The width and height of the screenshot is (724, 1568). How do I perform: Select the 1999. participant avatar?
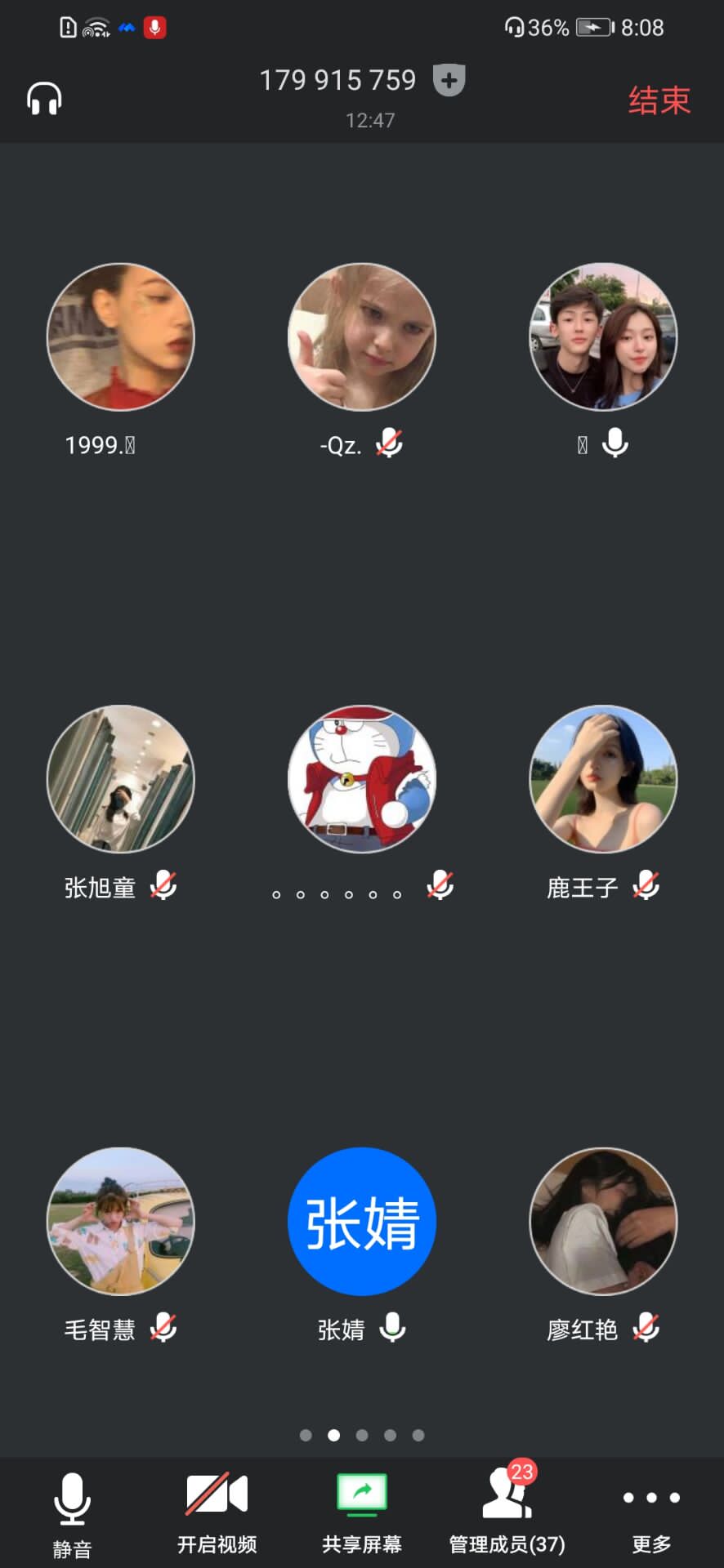point(121,336)
